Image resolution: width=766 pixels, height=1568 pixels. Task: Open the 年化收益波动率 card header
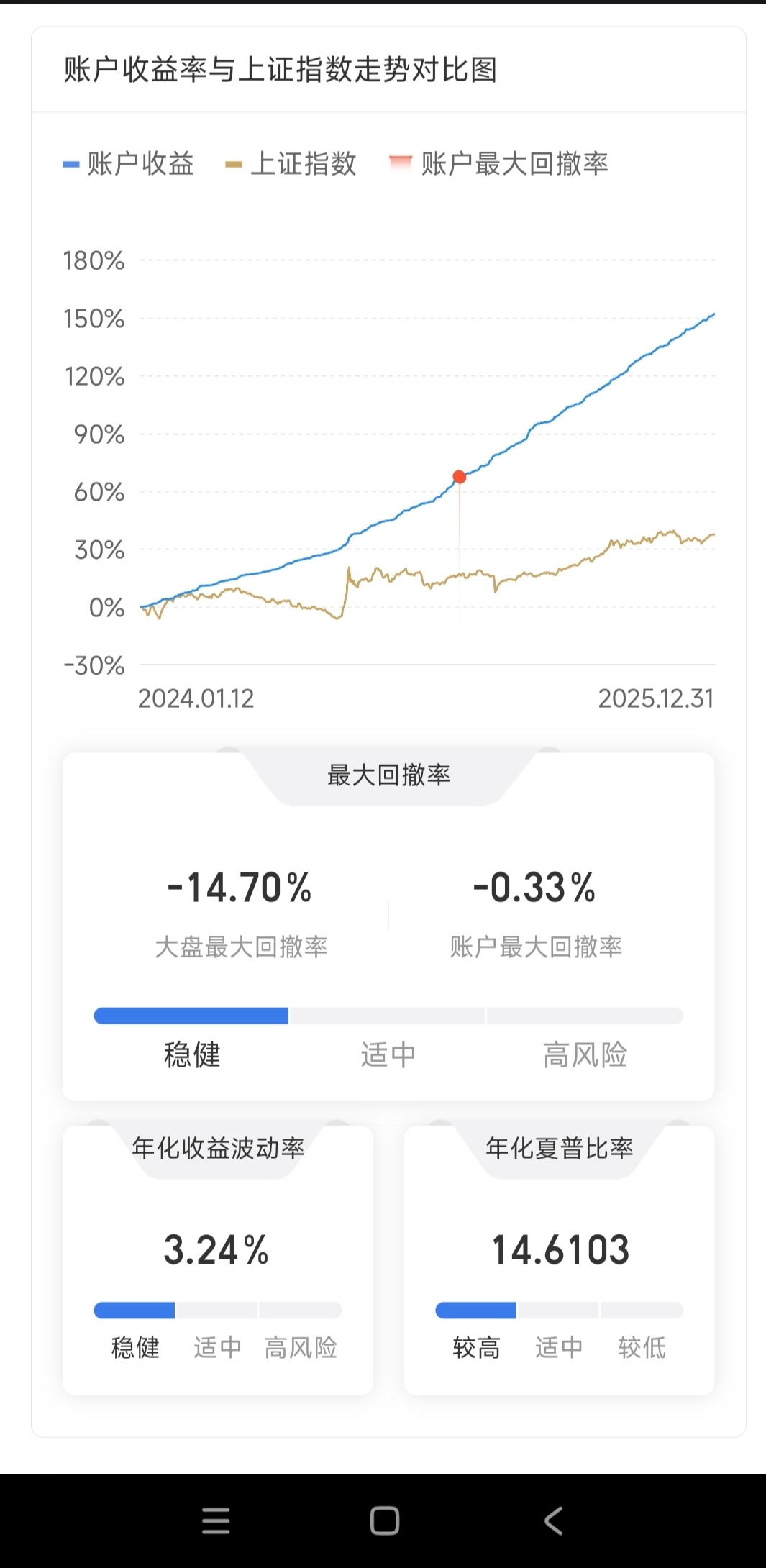pyautogui.click(x=217, y=1149)
